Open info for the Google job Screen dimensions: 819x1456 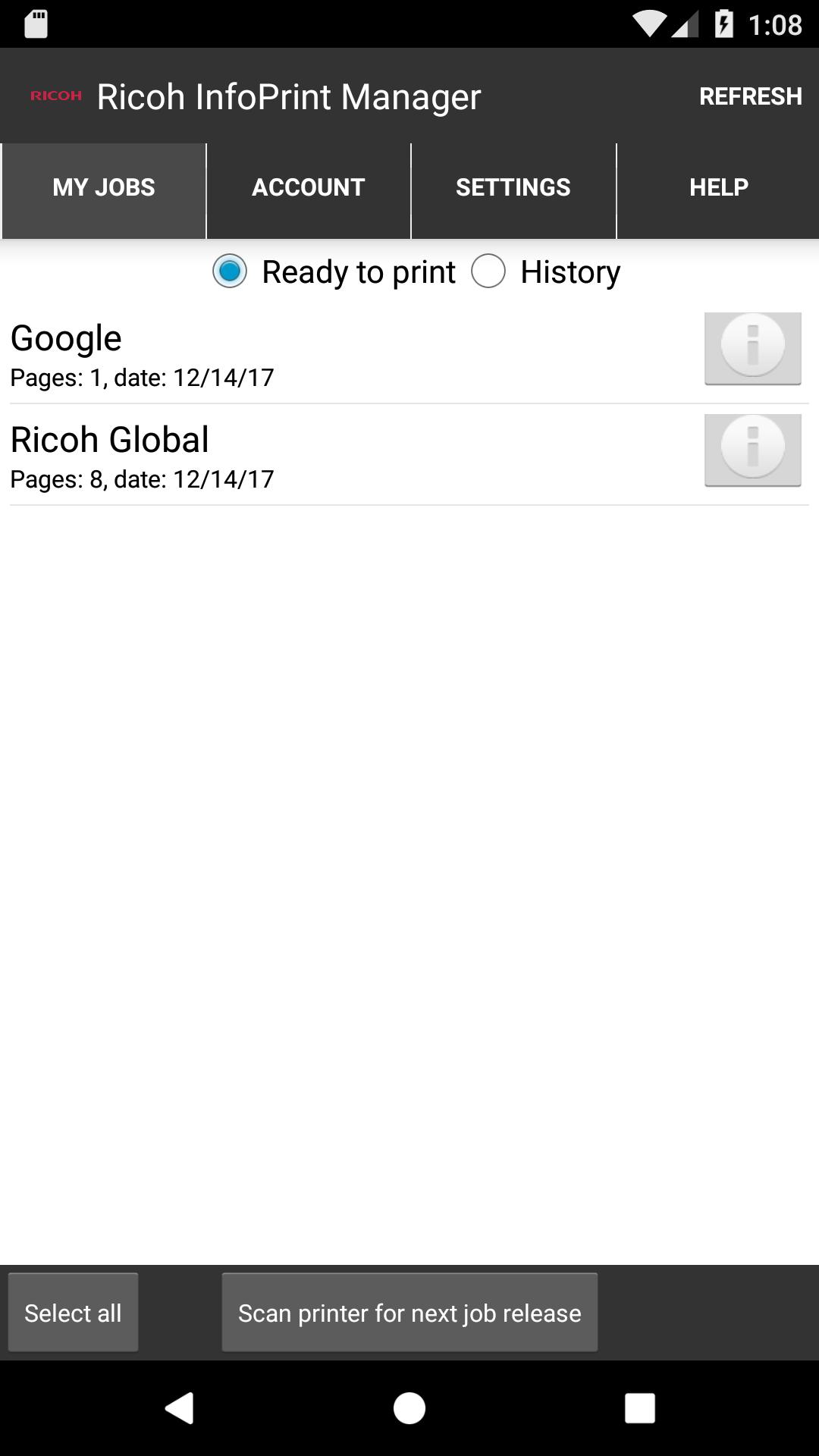pos(752,348)
